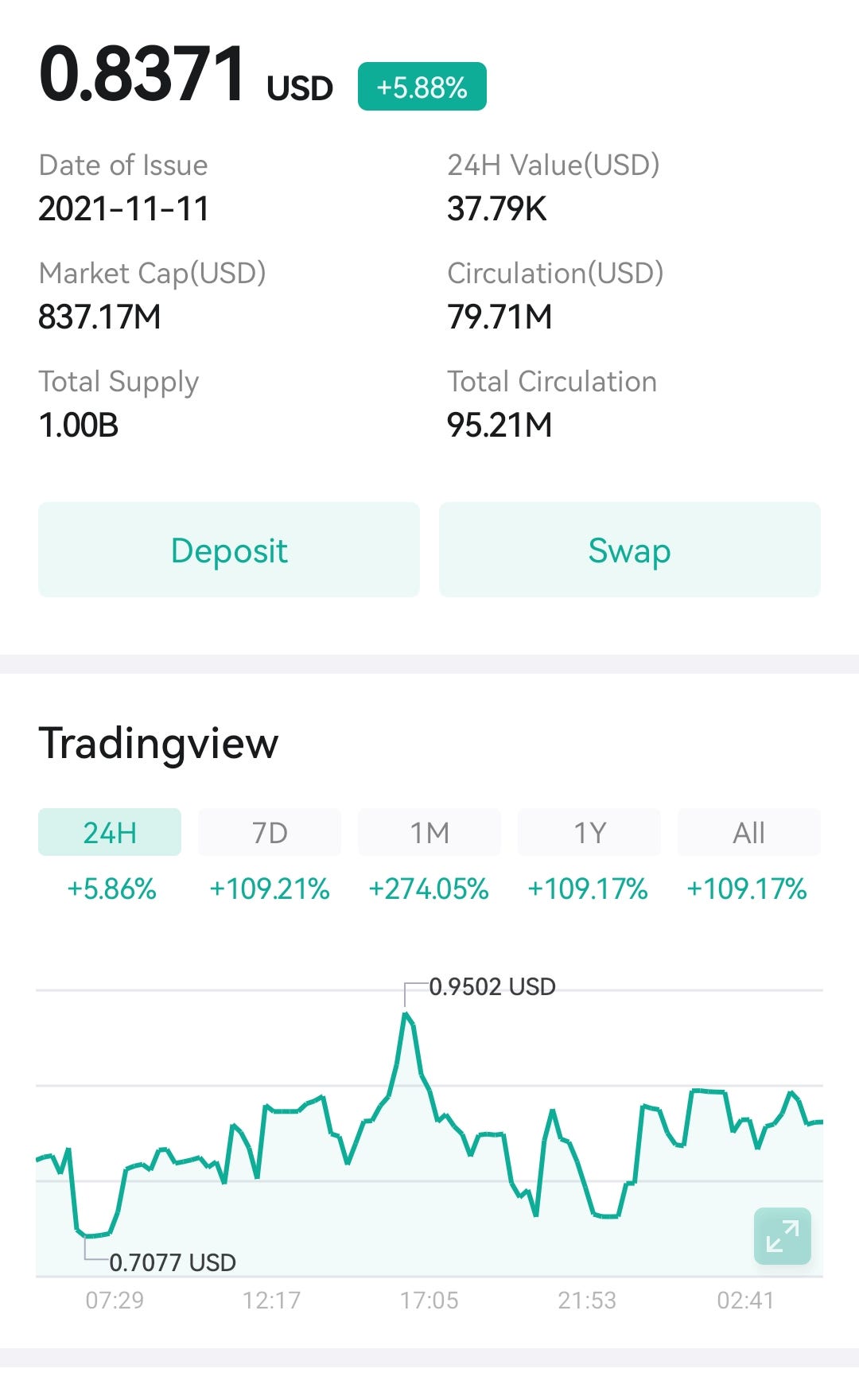View the 1Y performance tab
Screen dimensions: 859x1400
[x=589, y=832]
